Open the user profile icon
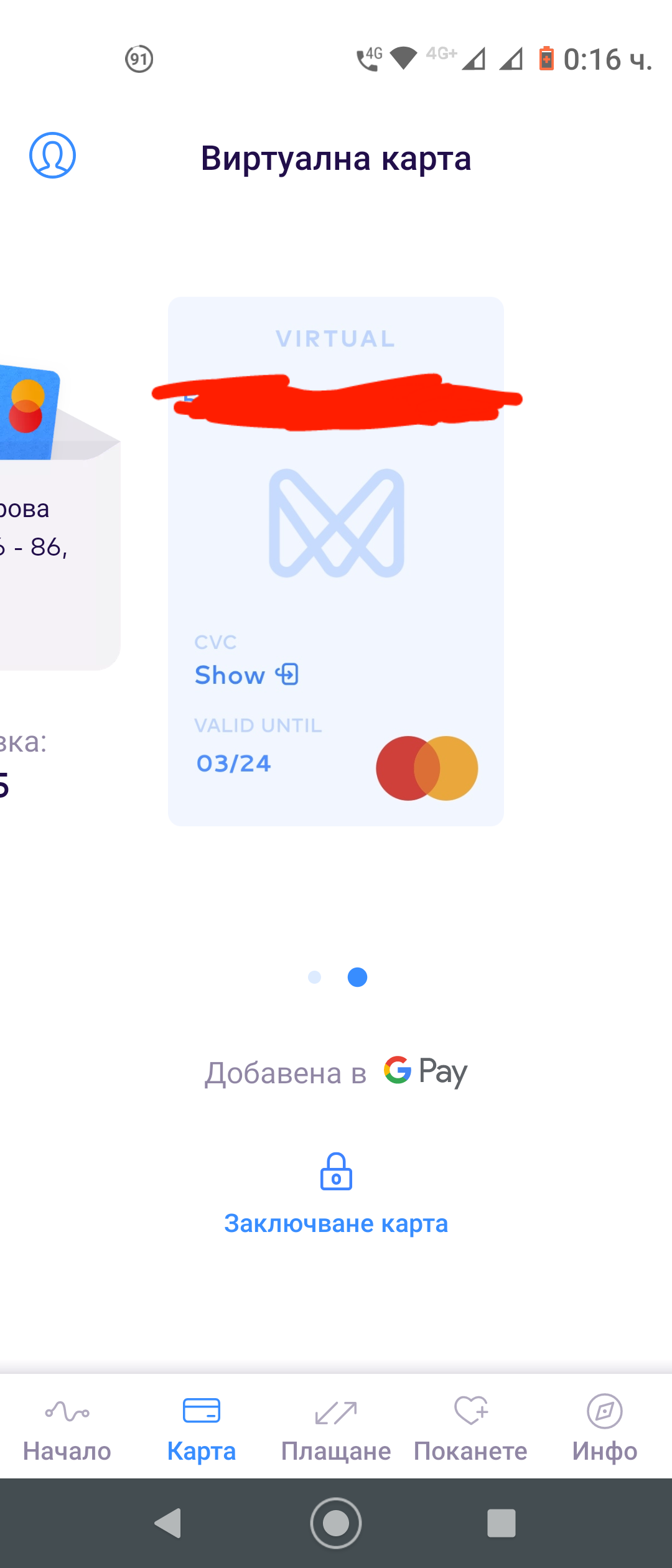 (52, 156)
